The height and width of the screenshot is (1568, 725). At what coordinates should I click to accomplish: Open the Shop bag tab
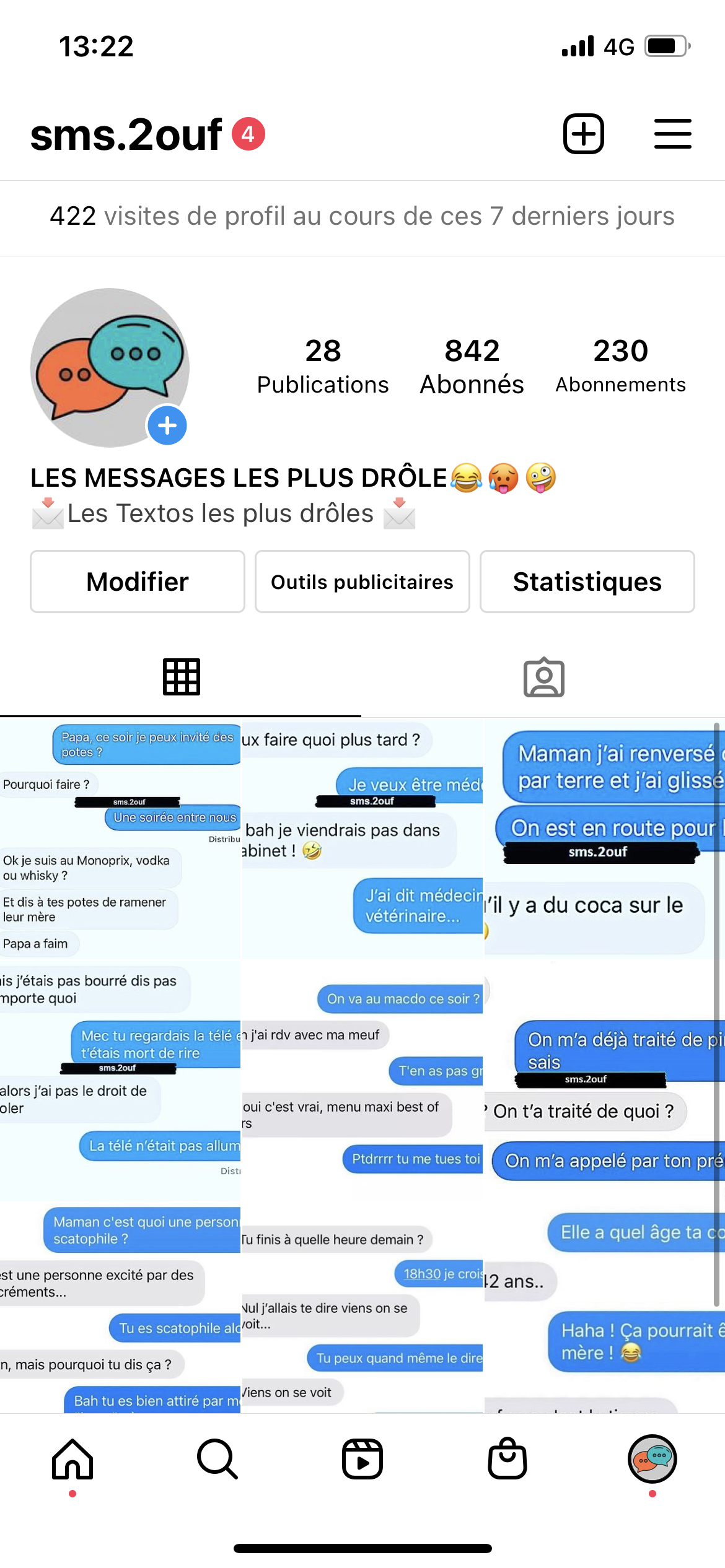[x=507, y=1460]
